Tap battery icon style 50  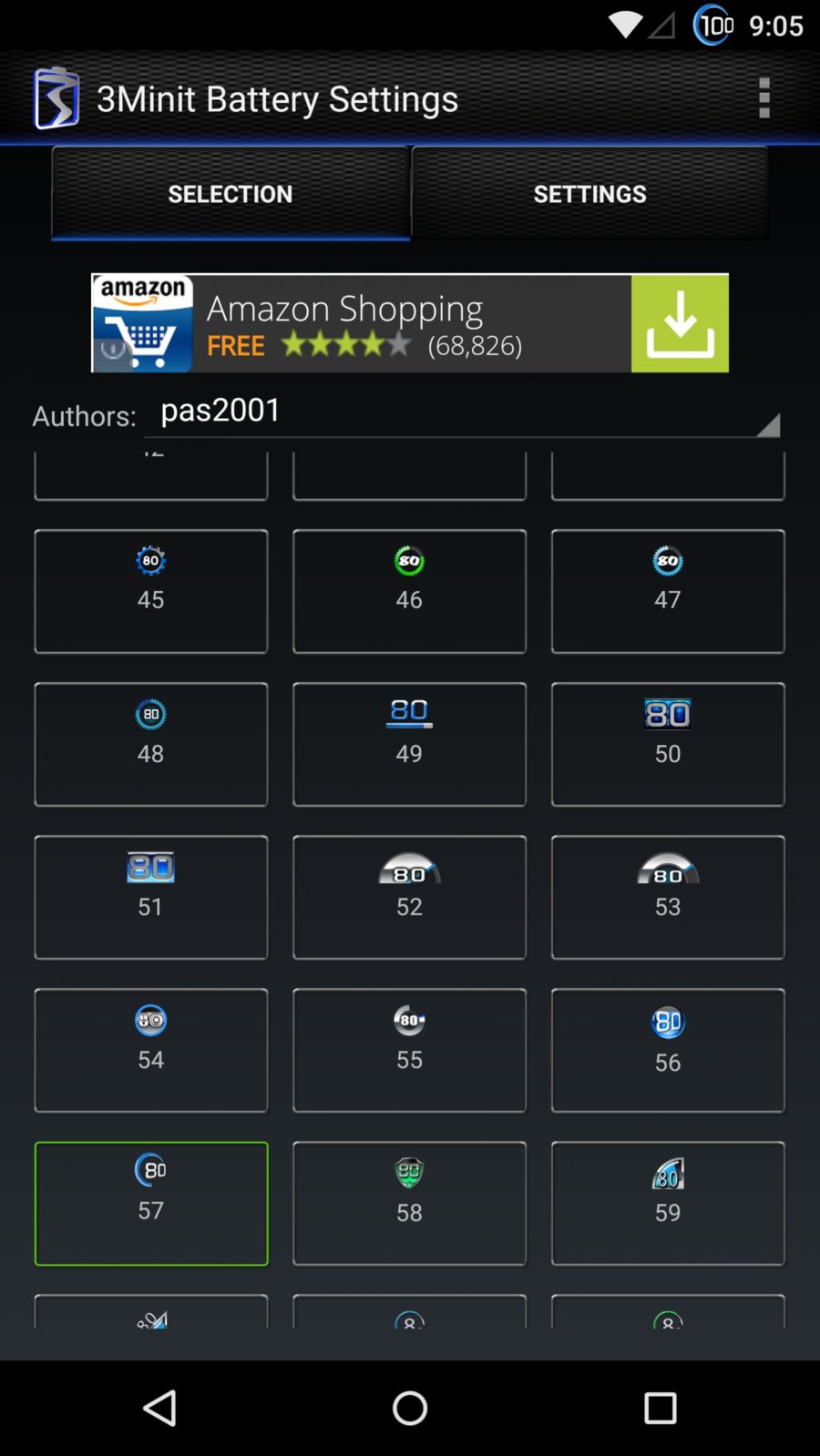pyautogui.click(x=668, y=744)
